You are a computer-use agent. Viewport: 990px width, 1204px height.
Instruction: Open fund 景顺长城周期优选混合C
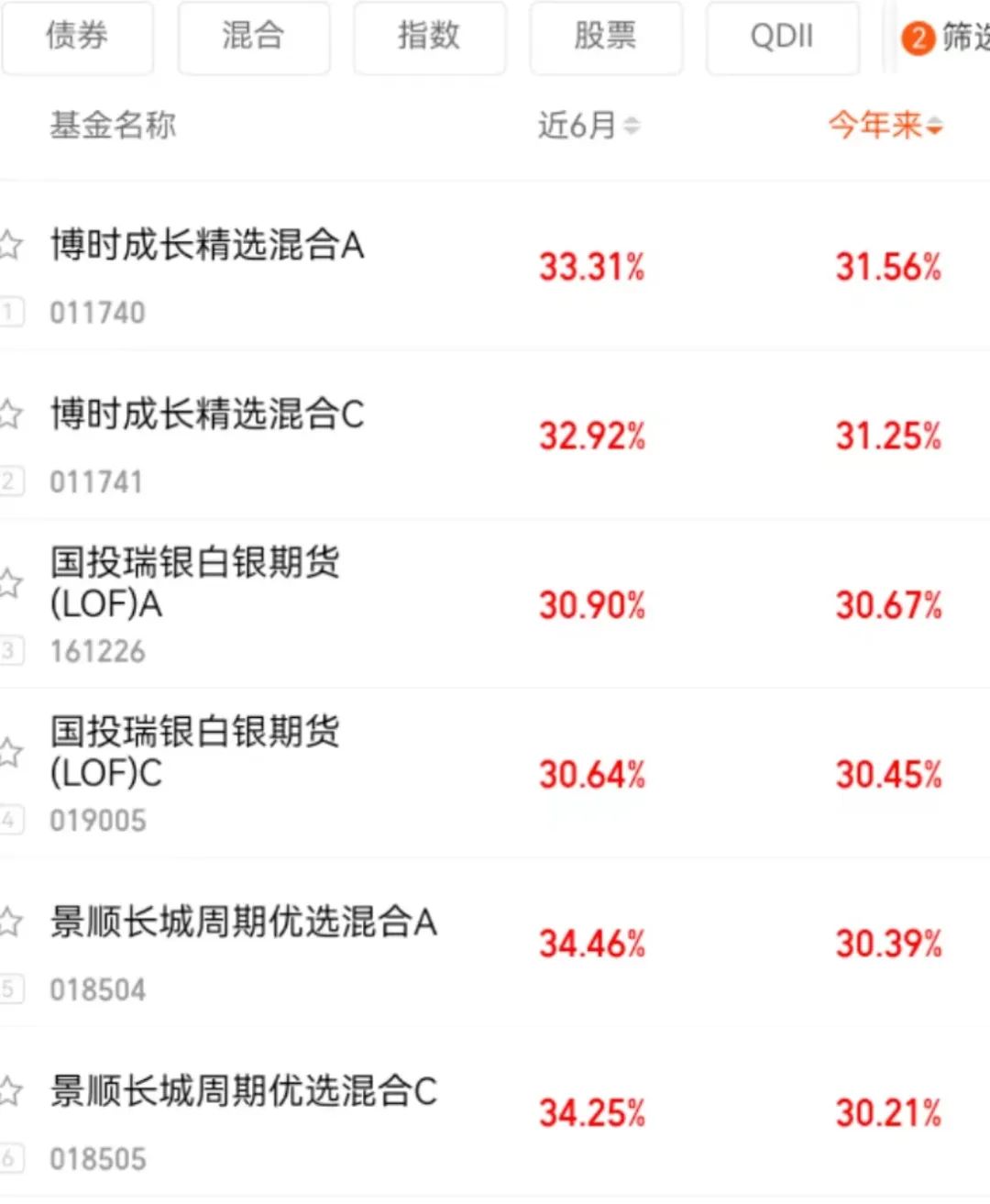(243, 1091)
